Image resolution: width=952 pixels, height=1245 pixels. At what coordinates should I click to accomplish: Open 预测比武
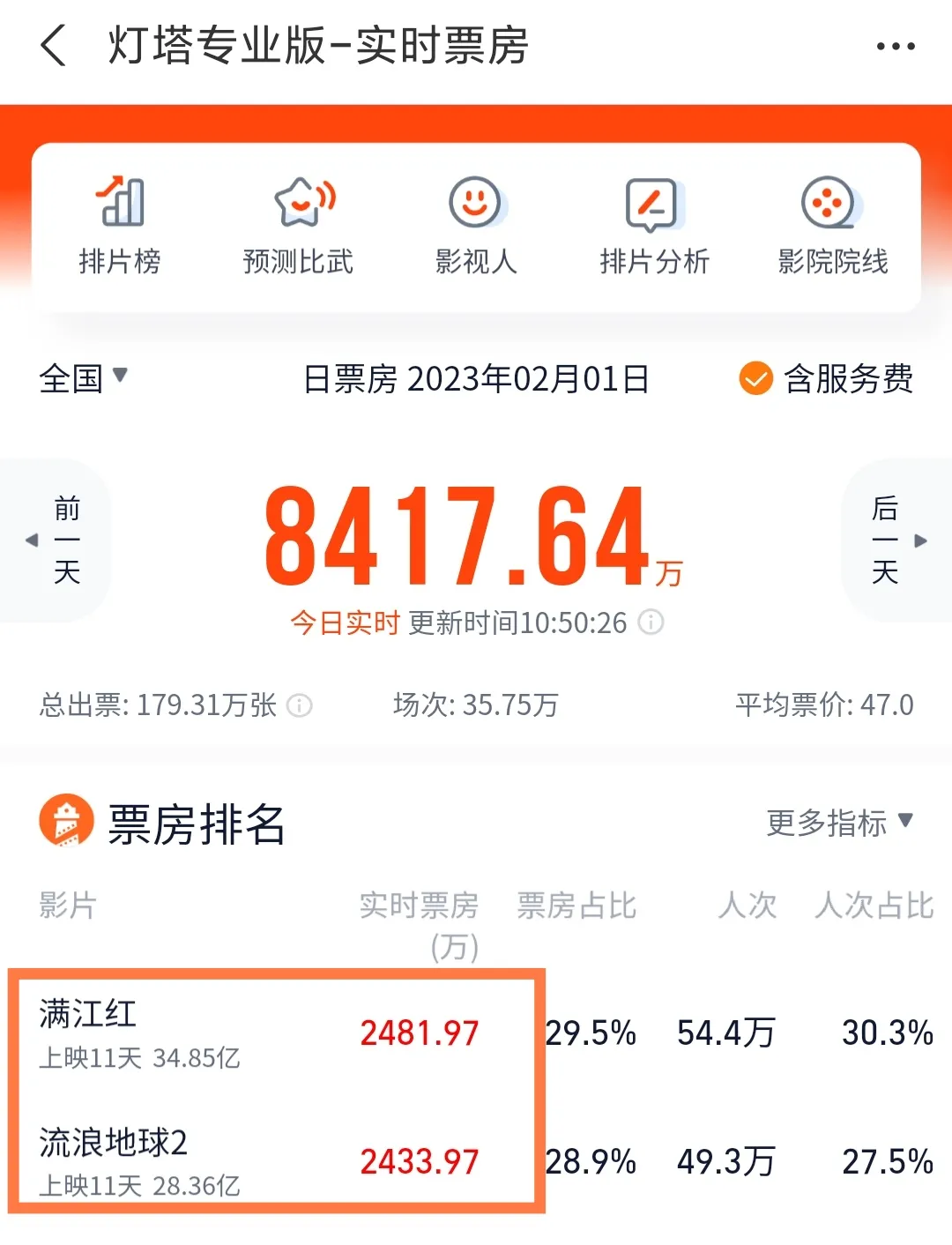298,227
